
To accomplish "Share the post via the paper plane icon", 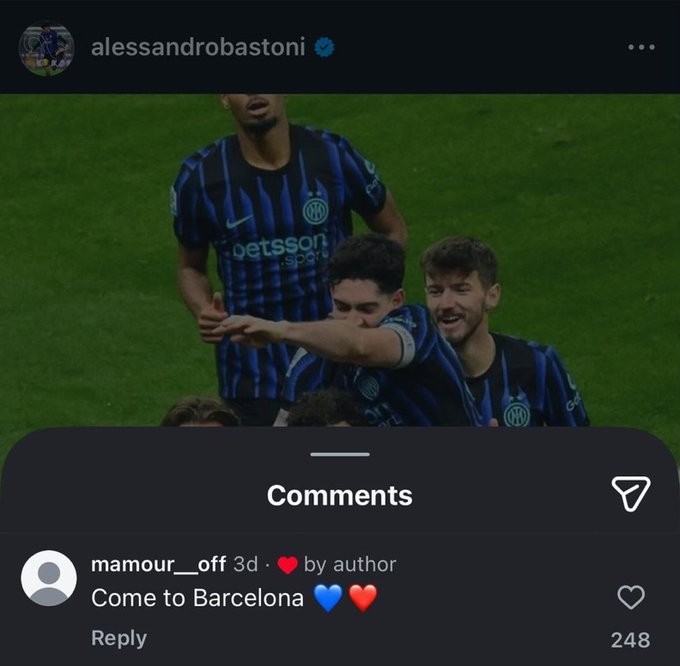I will (x=630, y=492).
